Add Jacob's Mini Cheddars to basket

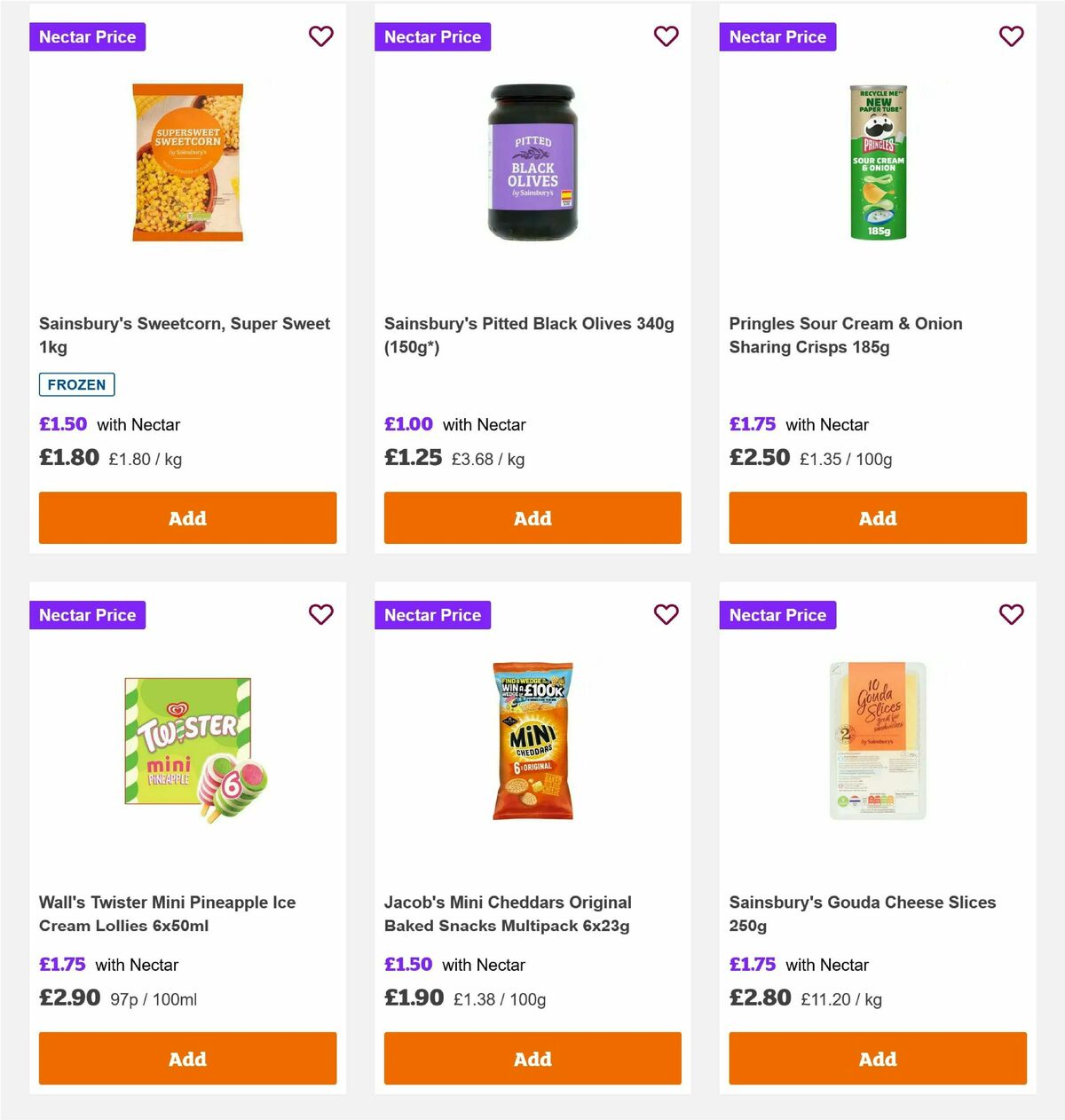(x=532, y=1058)
